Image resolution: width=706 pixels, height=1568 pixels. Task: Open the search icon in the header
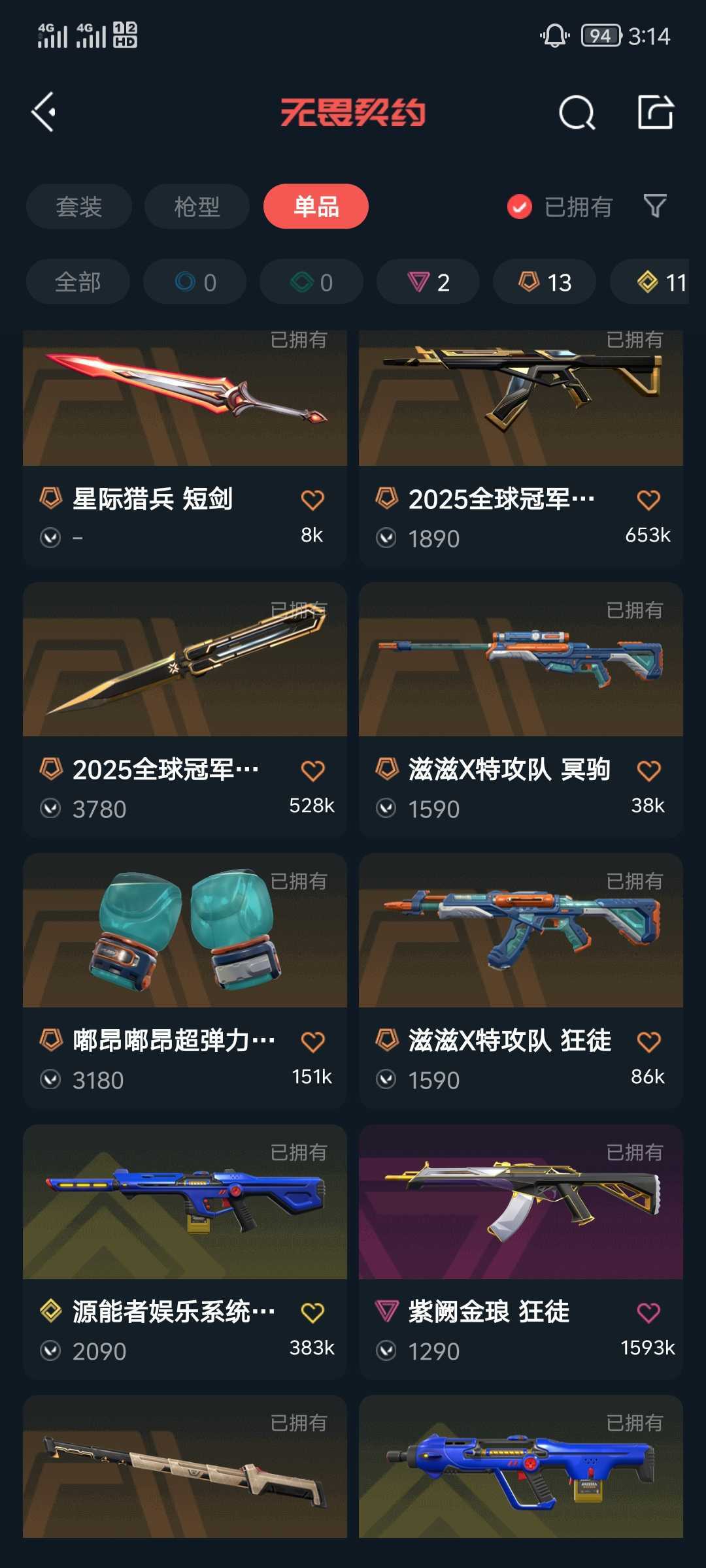[x=577, y=113]
